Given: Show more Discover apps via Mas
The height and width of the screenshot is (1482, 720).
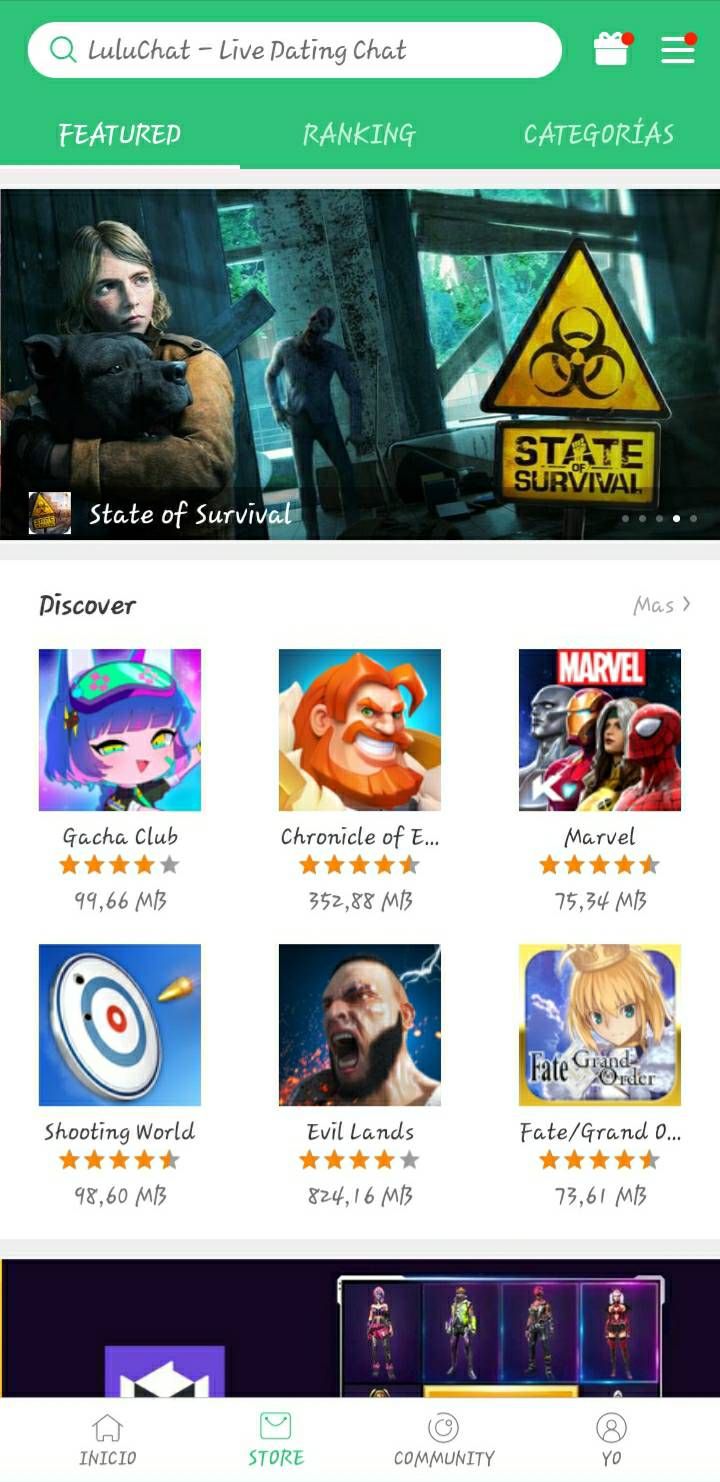Looking at the screenshot, I should [661, 605].
